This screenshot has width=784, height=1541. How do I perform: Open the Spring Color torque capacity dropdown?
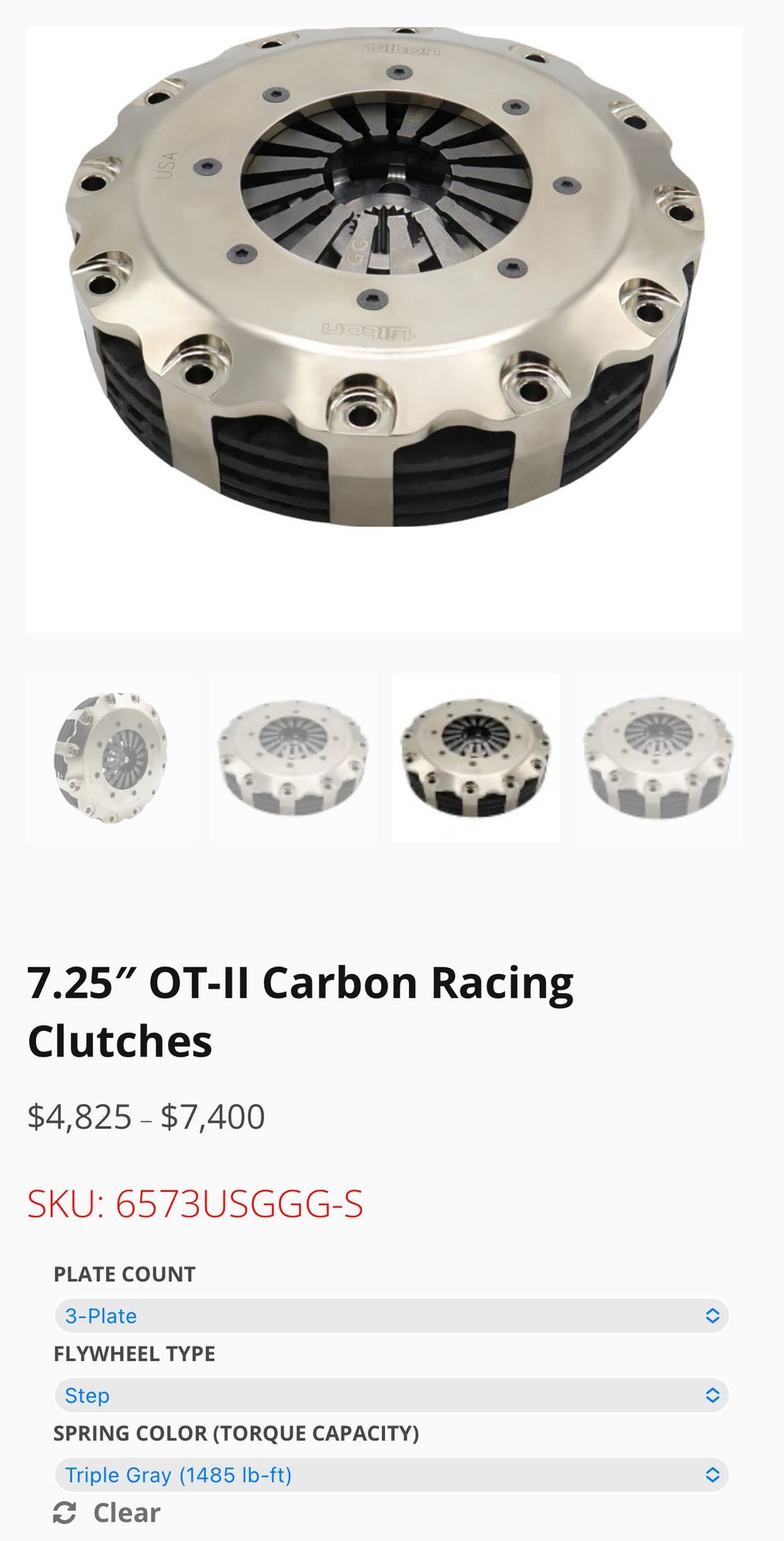point(391,1474)
